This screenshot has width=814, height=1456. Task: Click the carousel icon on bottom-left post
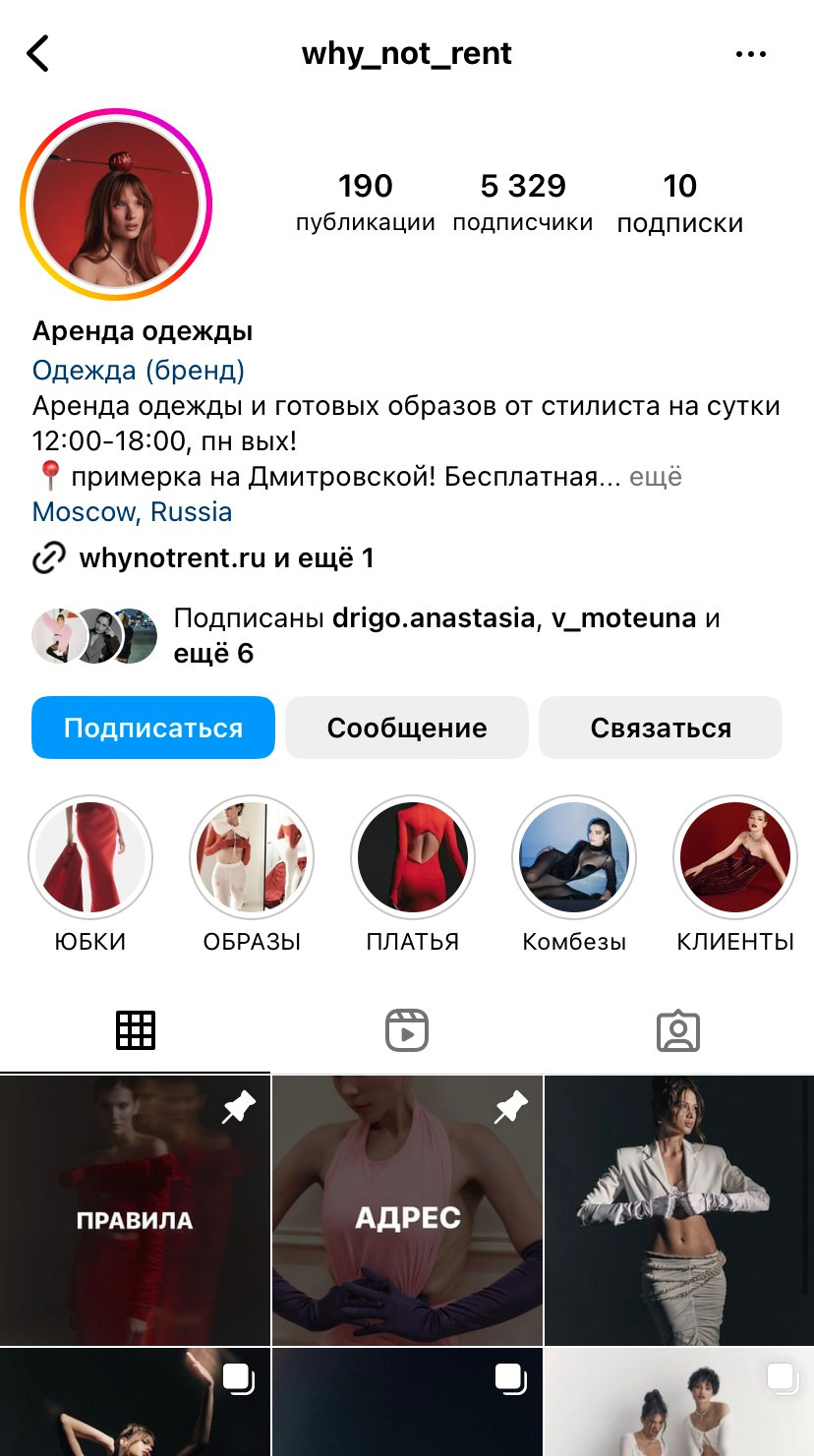(x=236, y=1378)
